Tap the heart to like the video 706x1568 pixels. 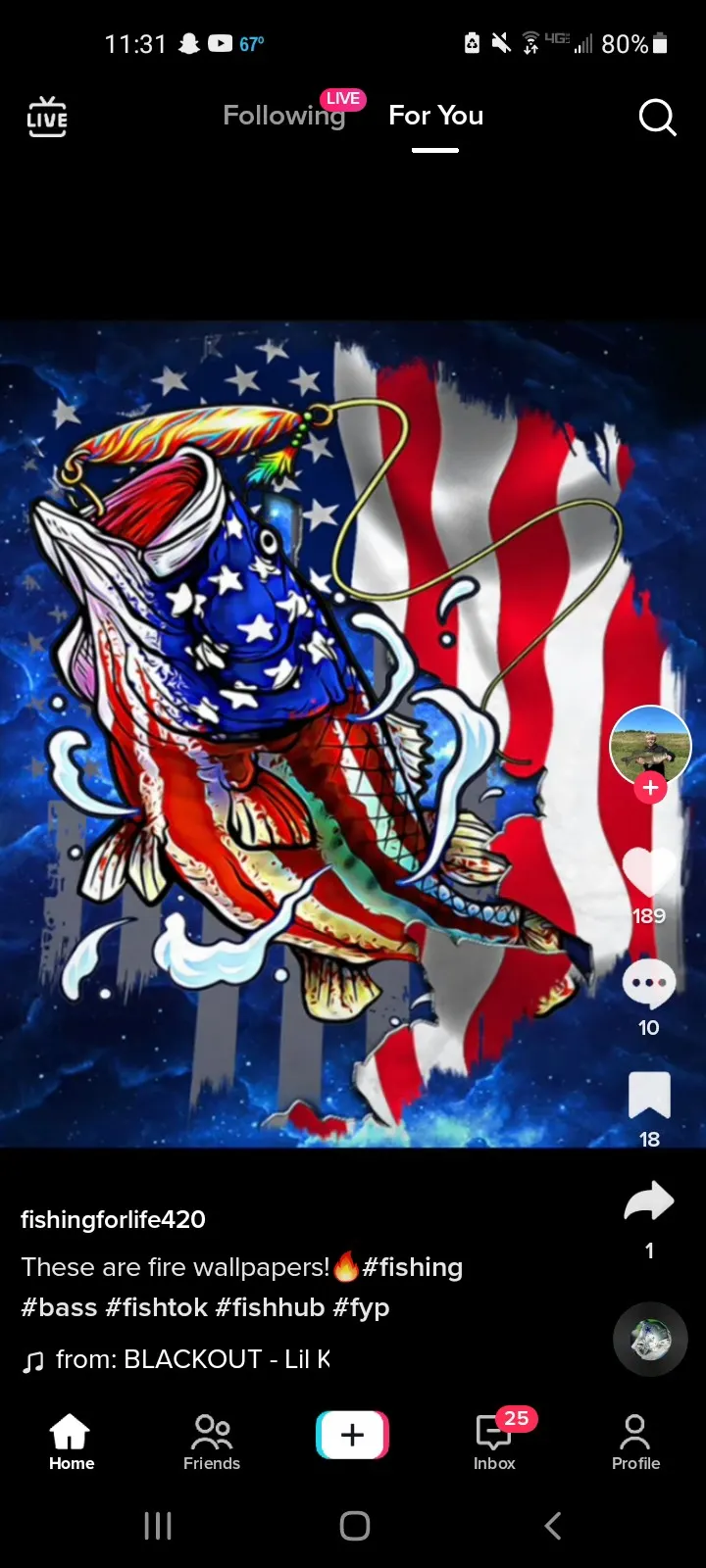649,870
